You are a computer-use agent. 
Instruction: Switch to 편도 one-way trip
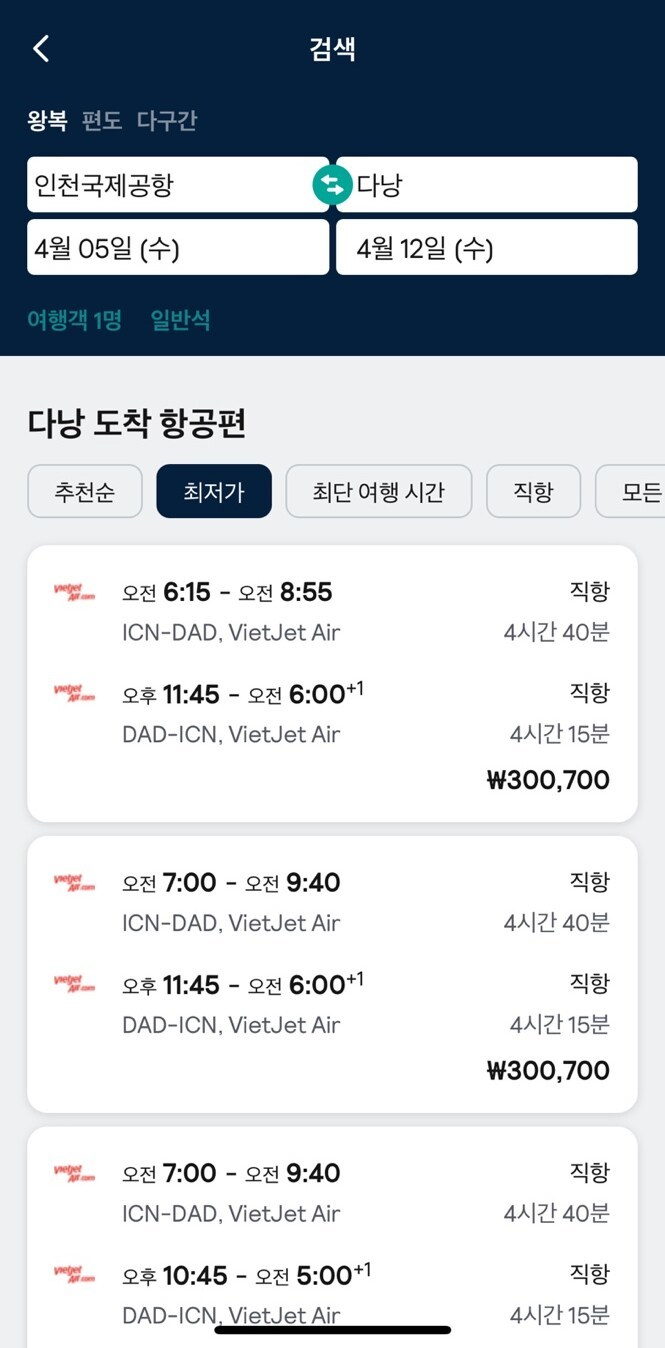(102, 121)
